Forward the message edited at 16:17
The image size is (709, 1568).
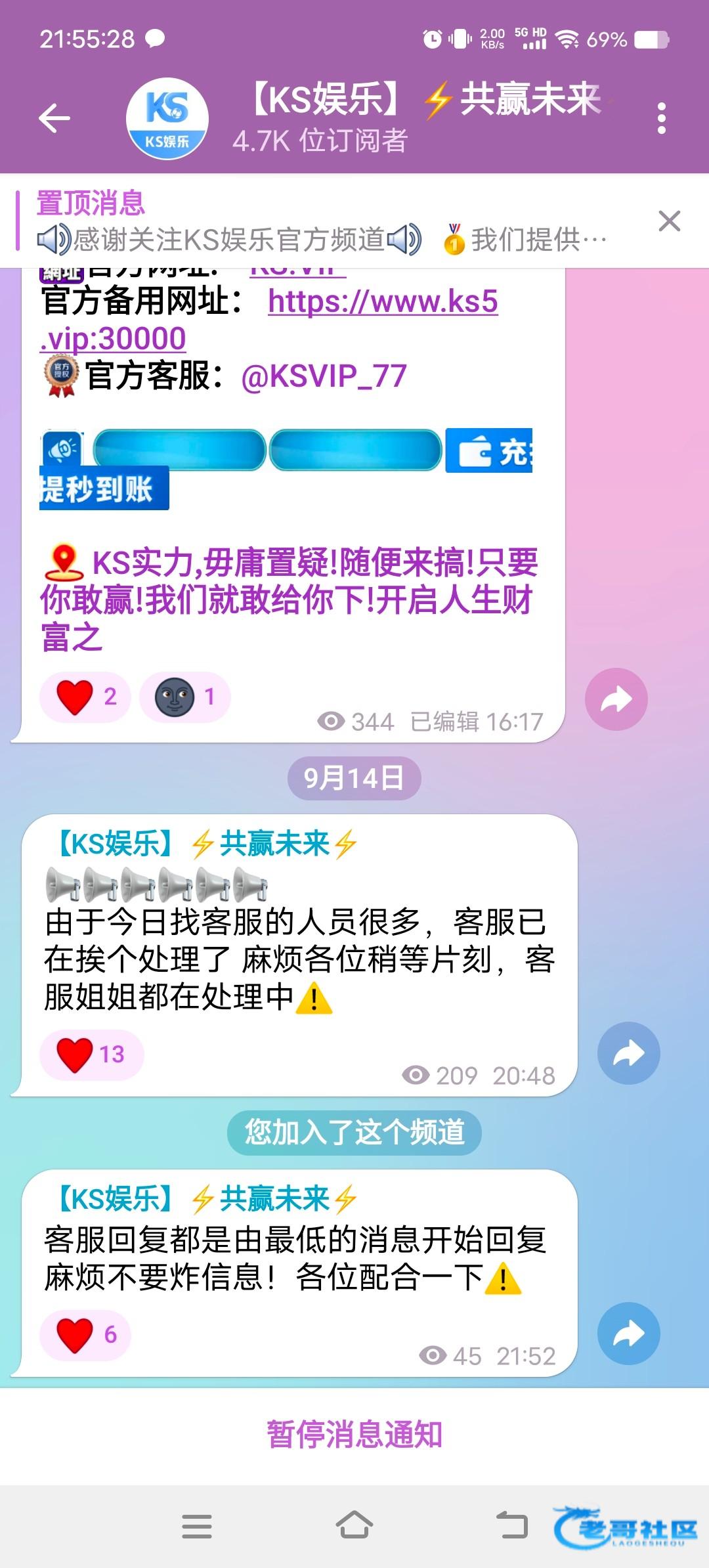616,699
